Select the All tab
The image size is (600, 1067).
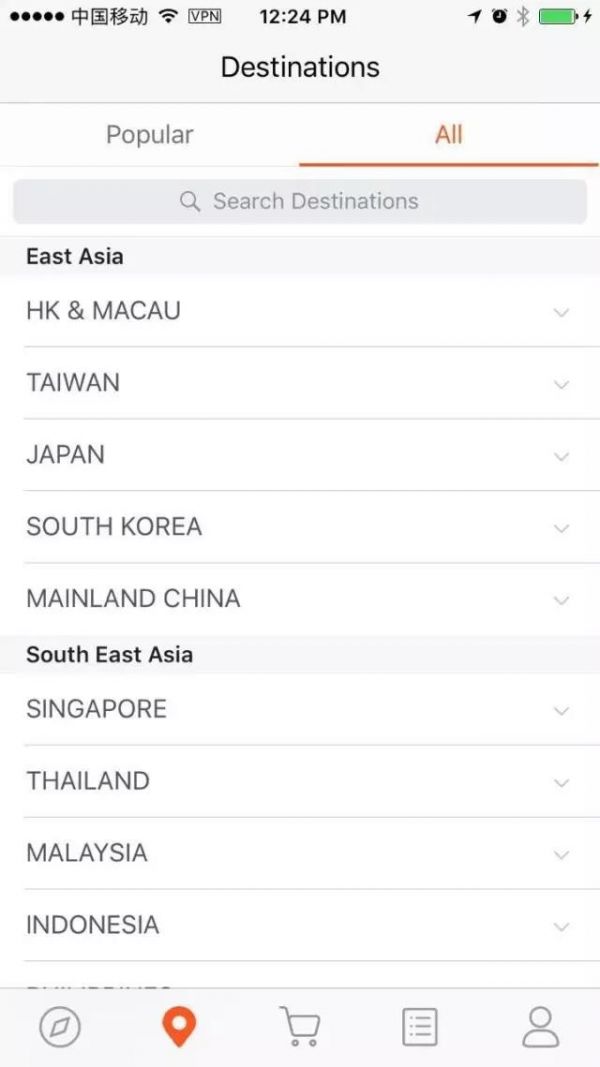tap(449, 134)
